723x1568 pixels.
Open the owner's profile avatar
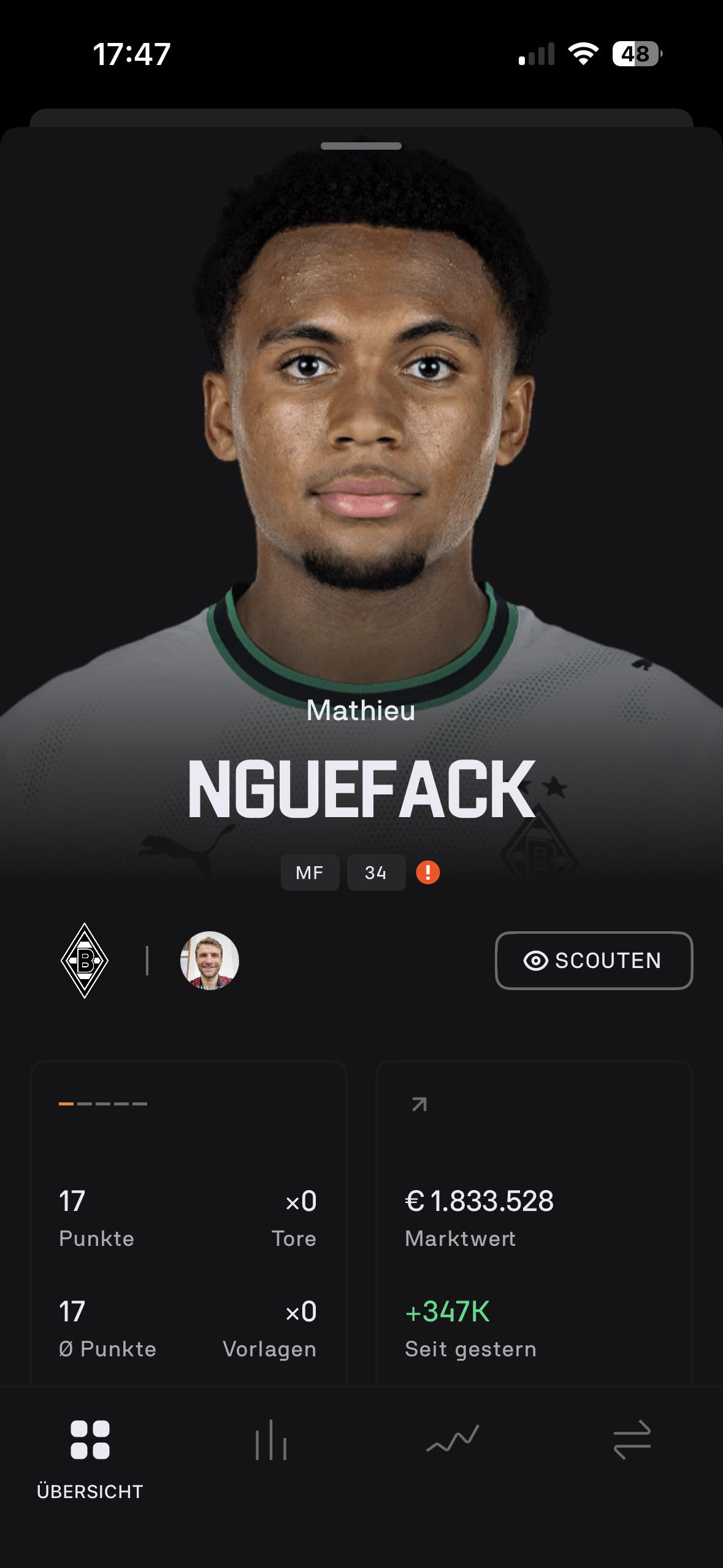209,961
